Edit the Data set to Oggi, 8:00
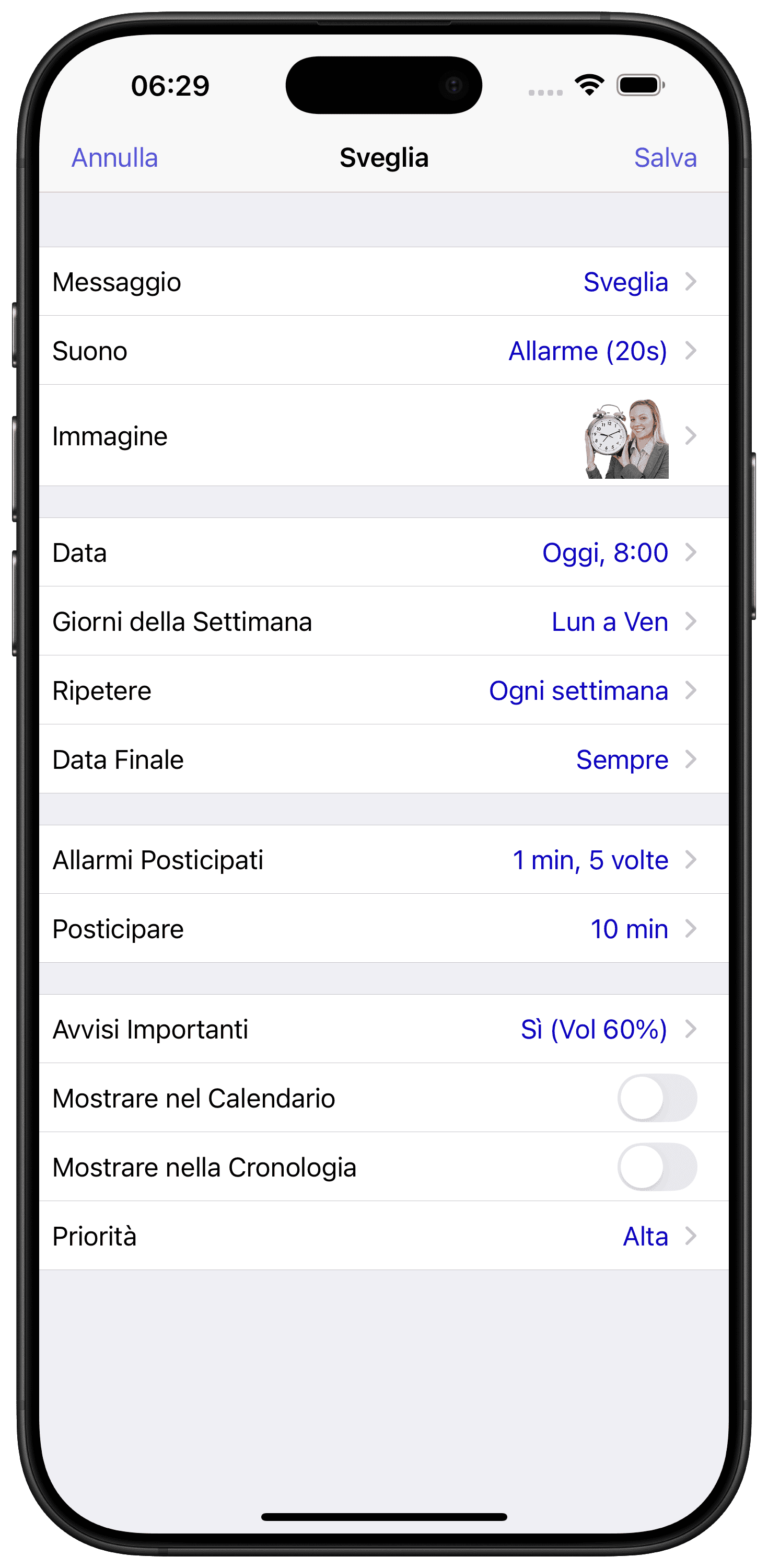This screenshot has width=768, height=1568. coord(384,552)
